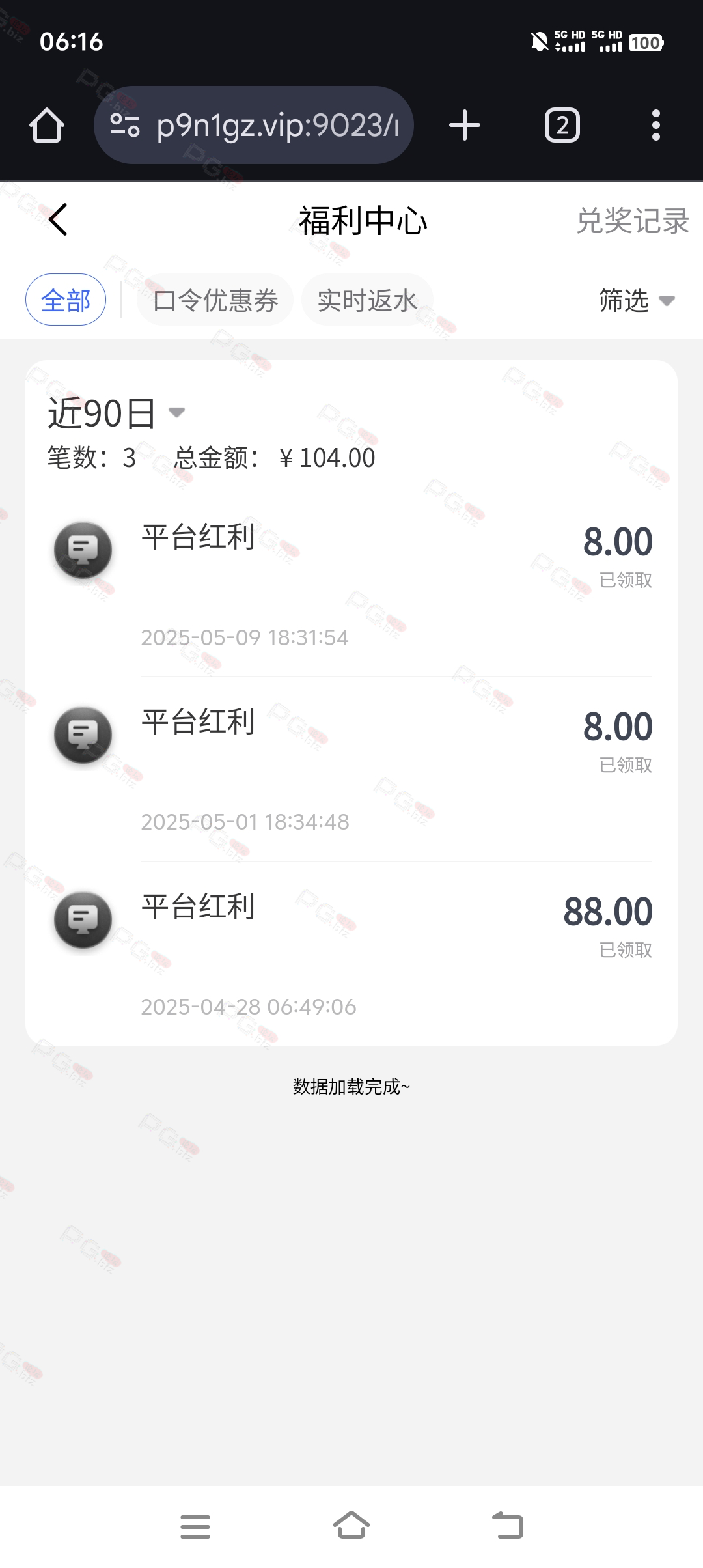The image size is (703, 1568).
Task: Change the 近90日 date range
Action: coord(116,413)
